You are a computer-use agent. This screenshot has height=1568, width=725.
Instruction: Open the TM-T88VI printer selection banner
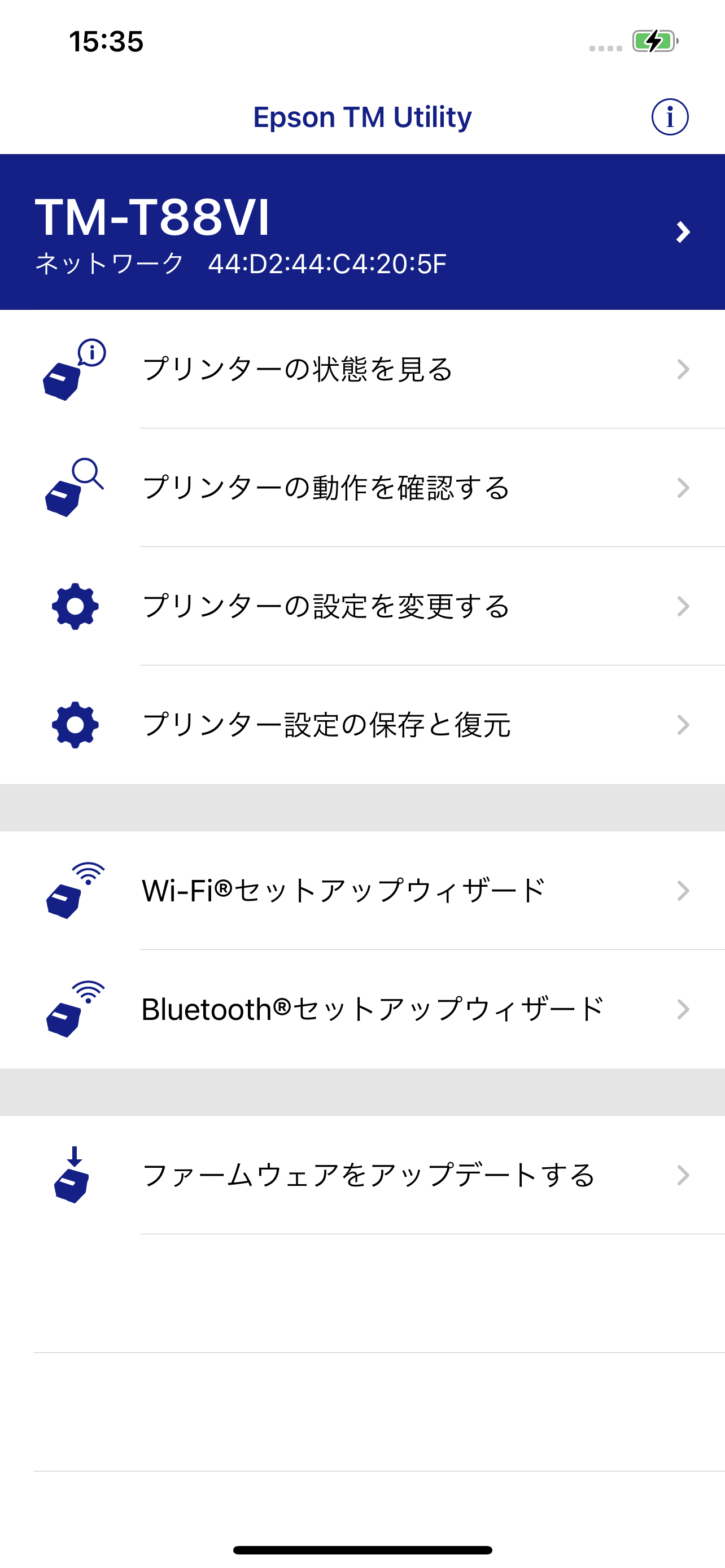(x=362, y=232)
